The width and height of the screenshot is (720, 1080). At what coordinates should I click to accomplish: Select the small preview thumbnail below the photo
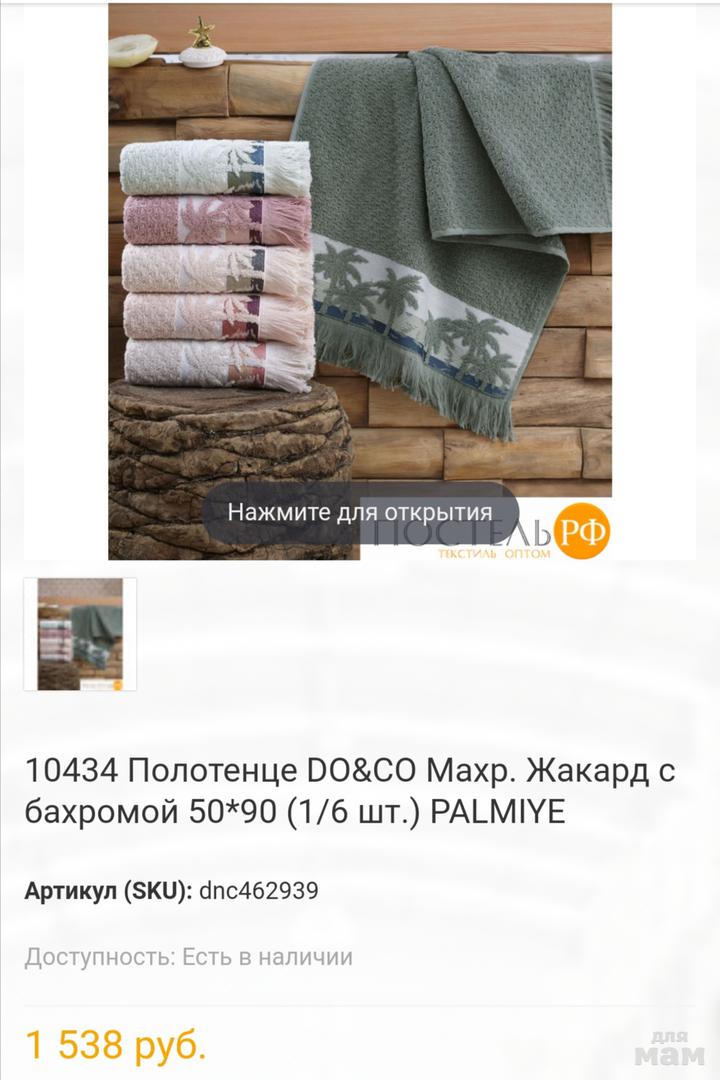click(x=80, y=634)
